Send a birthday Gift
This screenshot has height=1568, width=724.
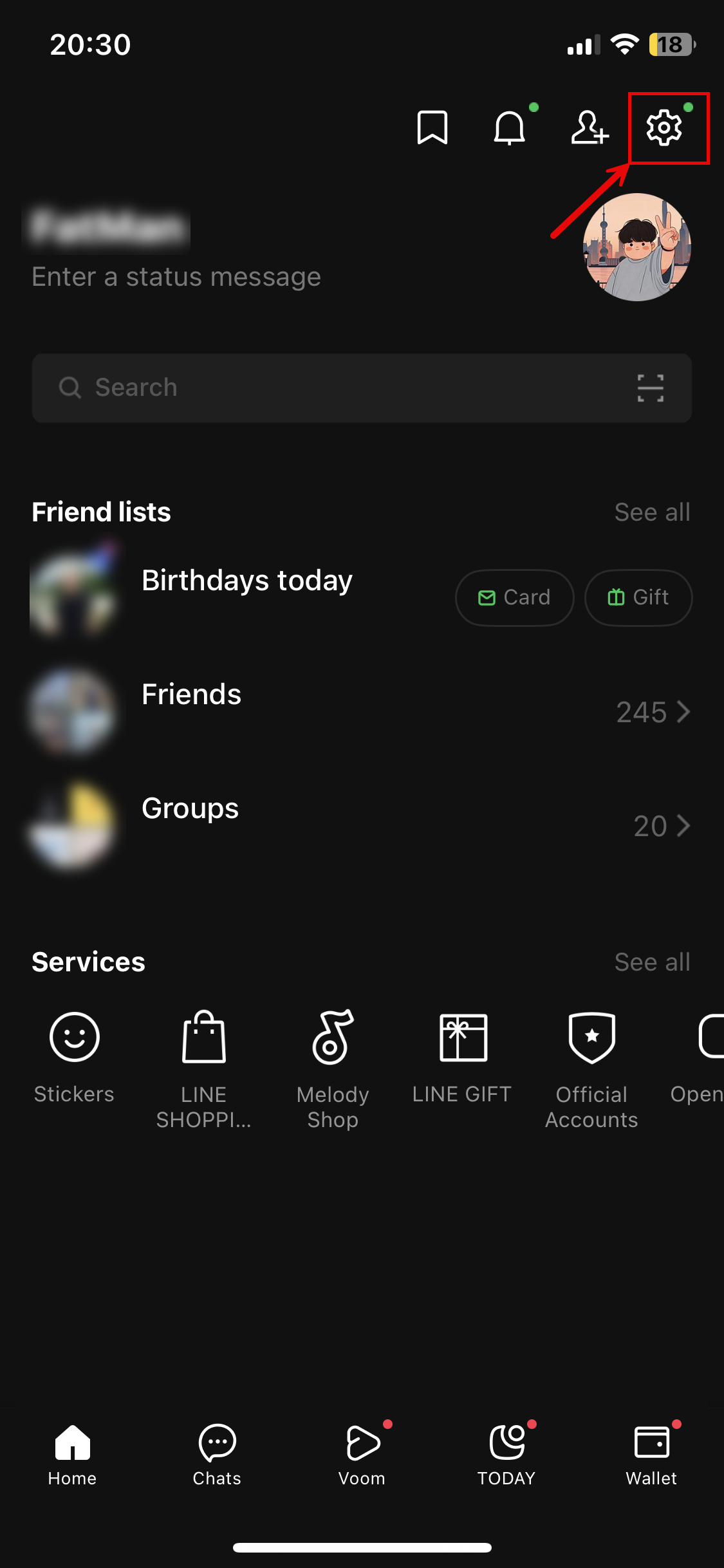pyautogui.click(x=638, y=597)
